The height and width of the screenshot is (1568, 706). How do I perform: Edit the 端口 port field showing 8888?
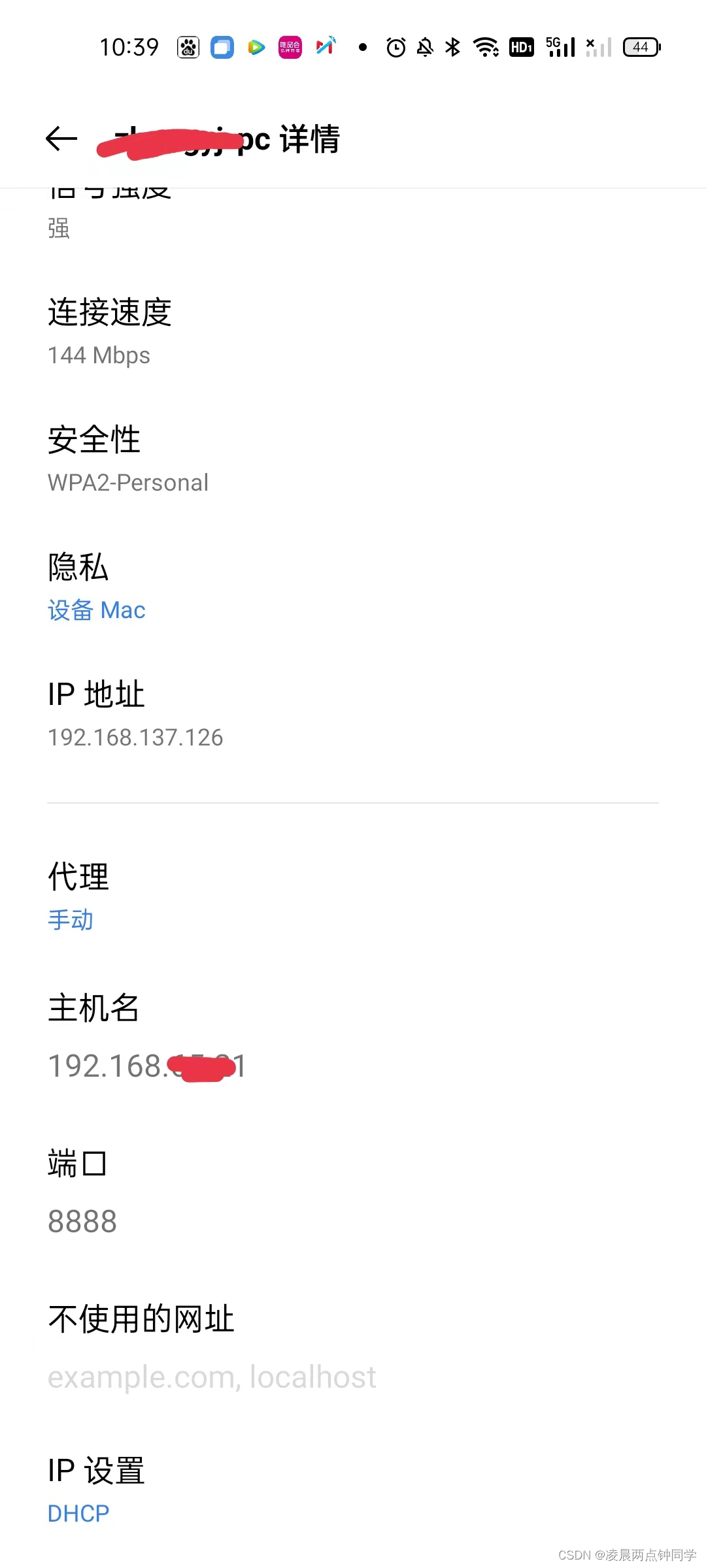coord(82,1219)
